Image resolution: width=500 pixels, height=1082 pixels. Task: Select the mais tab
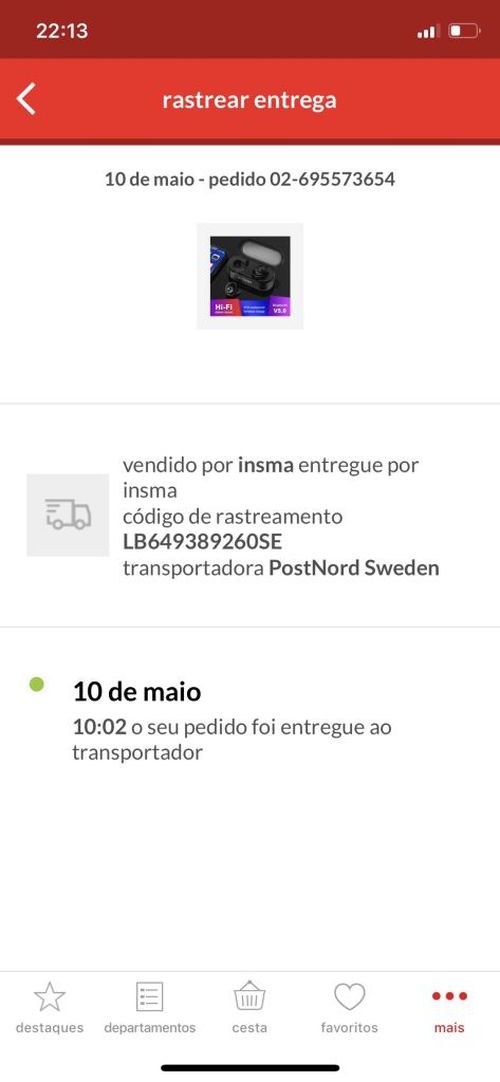tap(450, 1007)
